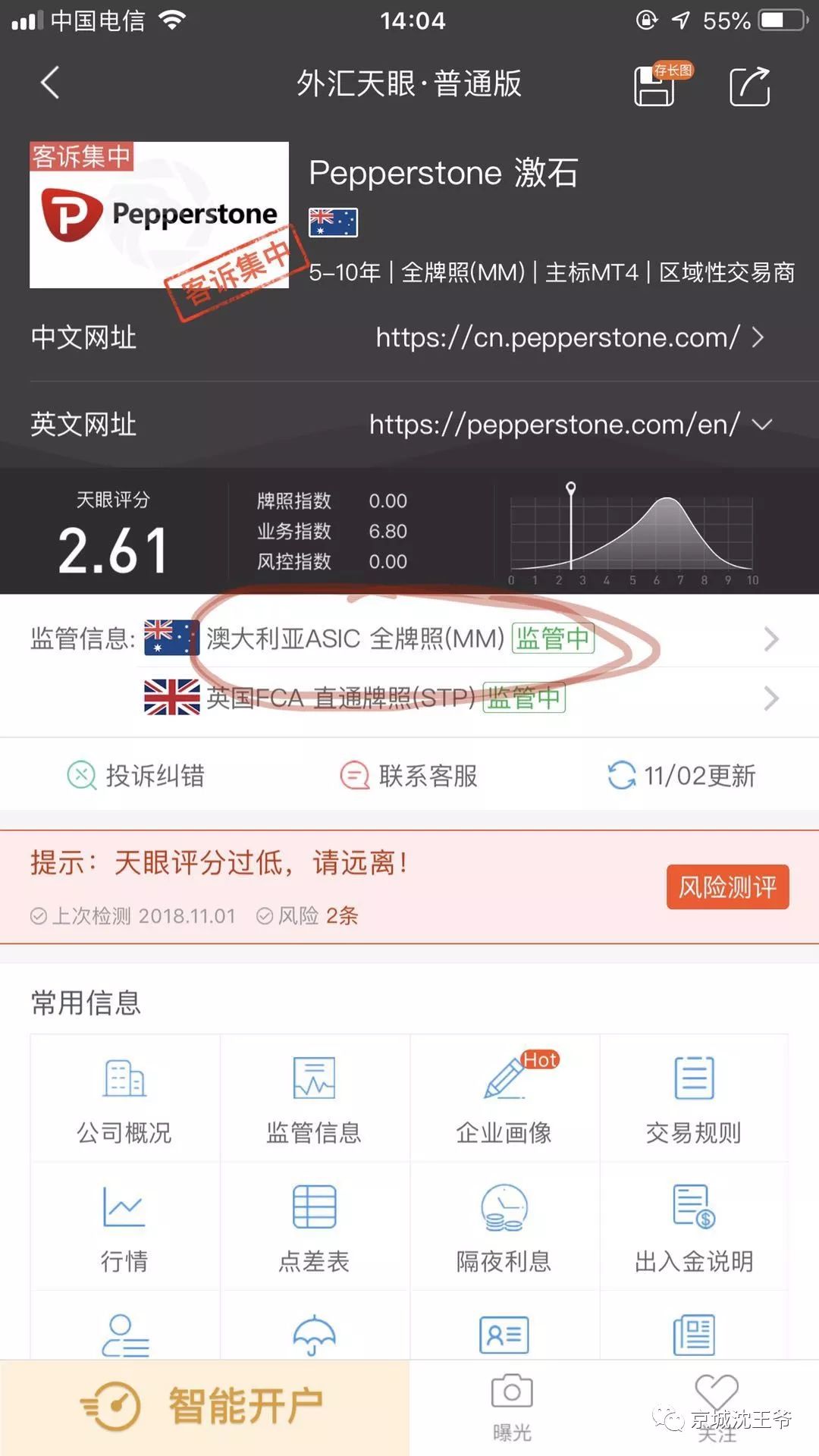Start the 风险测评 risk assessment
This screenshot has width=819, height=1456.
pos(727,886)
